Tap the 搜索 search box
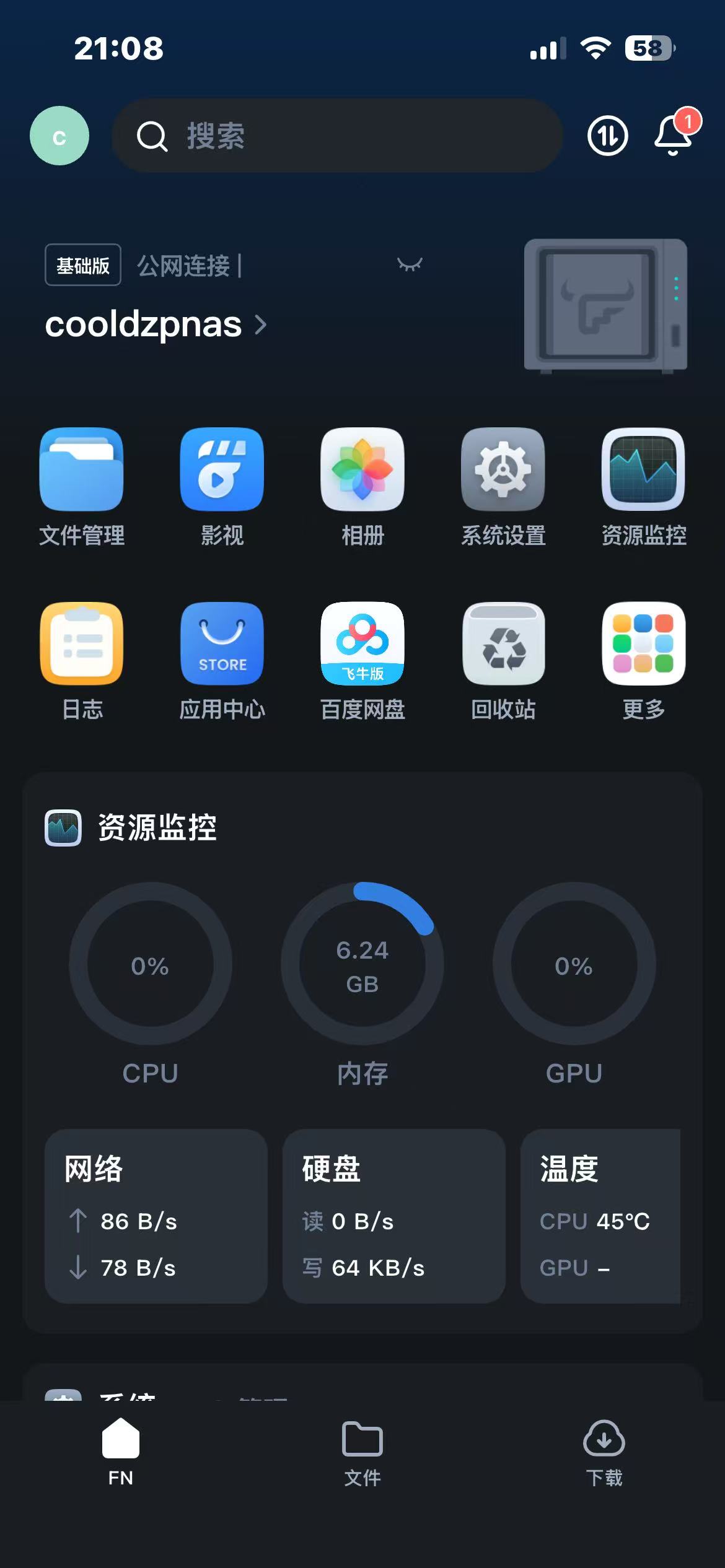 tap(338, 136)
